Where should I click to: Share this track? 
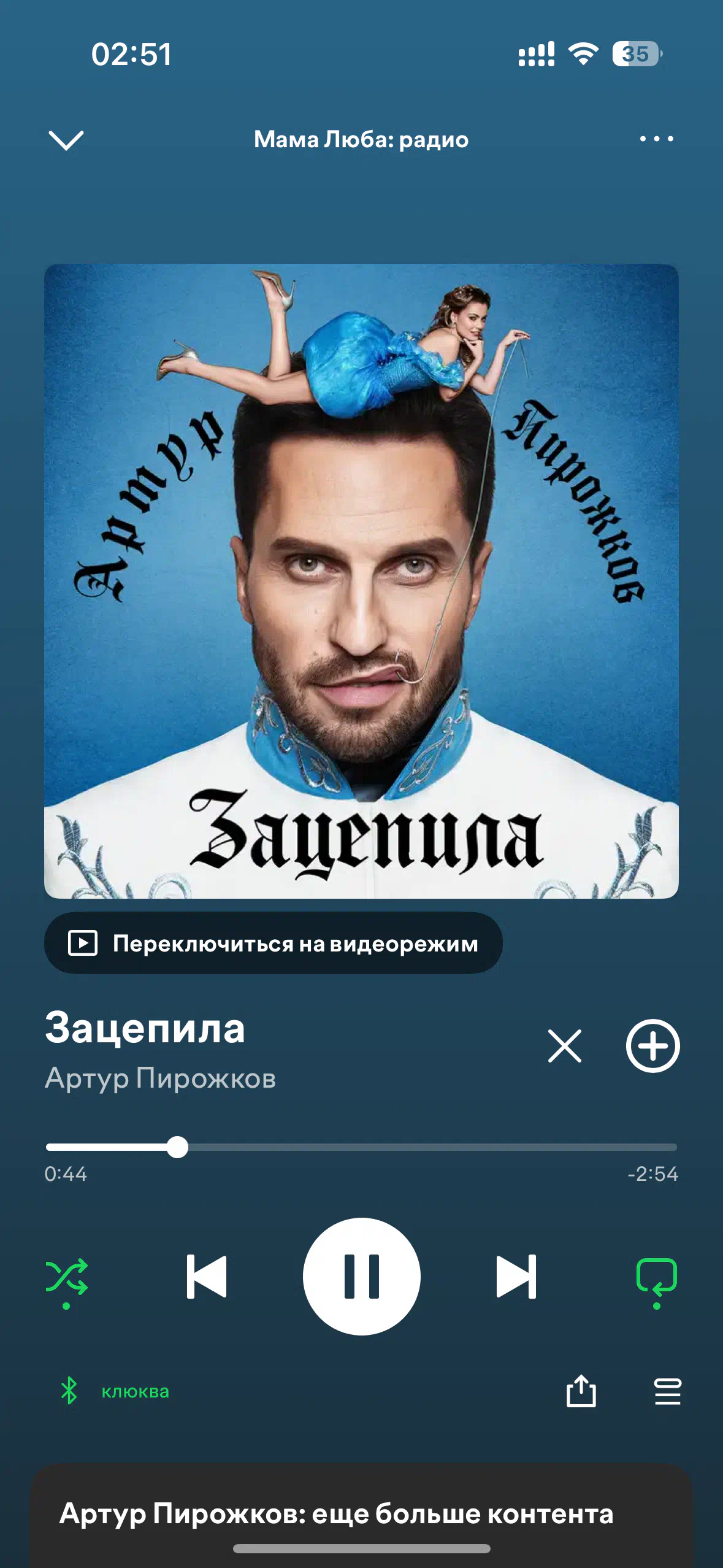pyautogui.click(x=581, y=1391)
